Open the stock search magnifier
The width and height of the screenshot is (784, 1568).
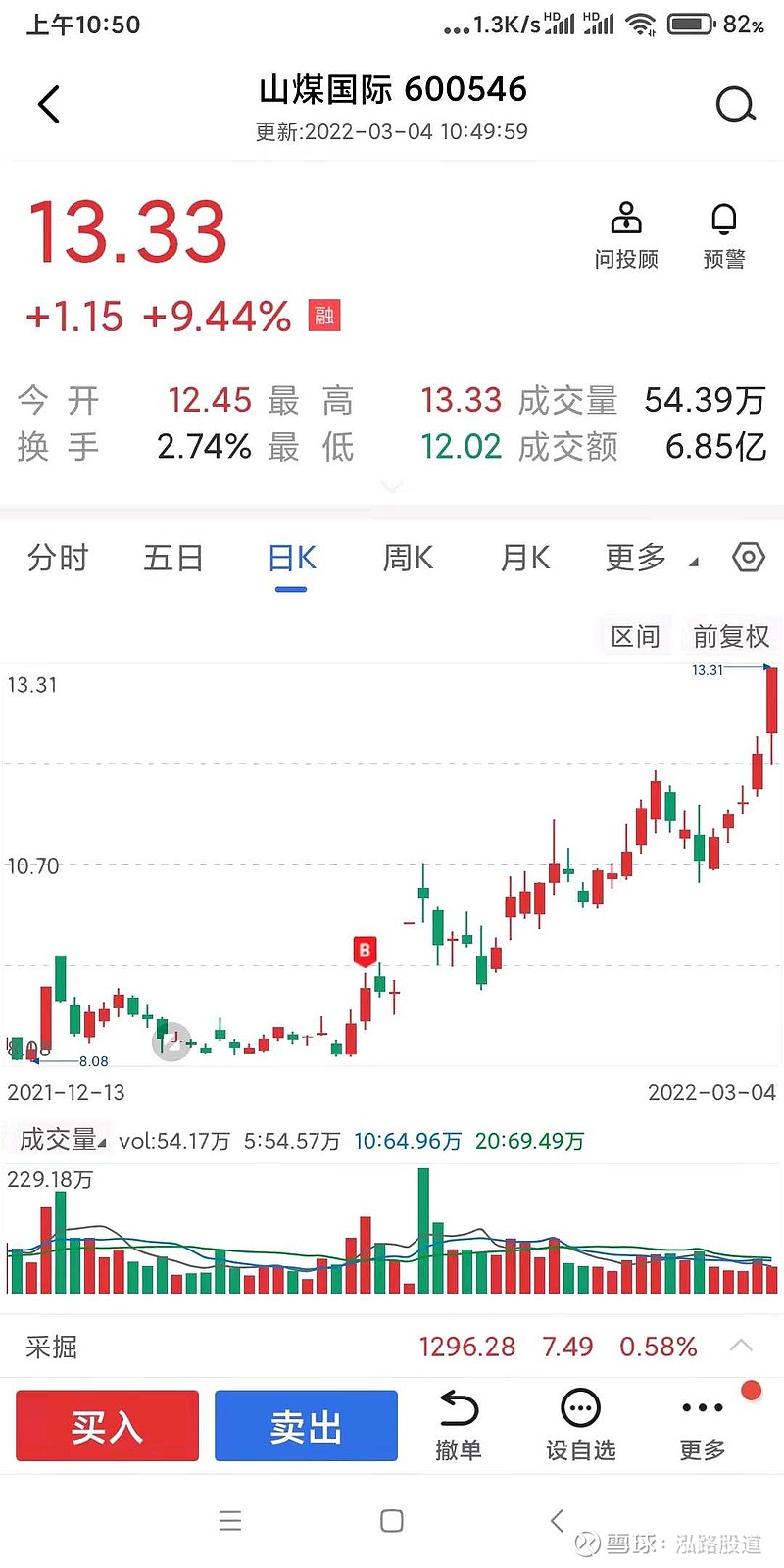pyautogui.click(x=735, y=104)
